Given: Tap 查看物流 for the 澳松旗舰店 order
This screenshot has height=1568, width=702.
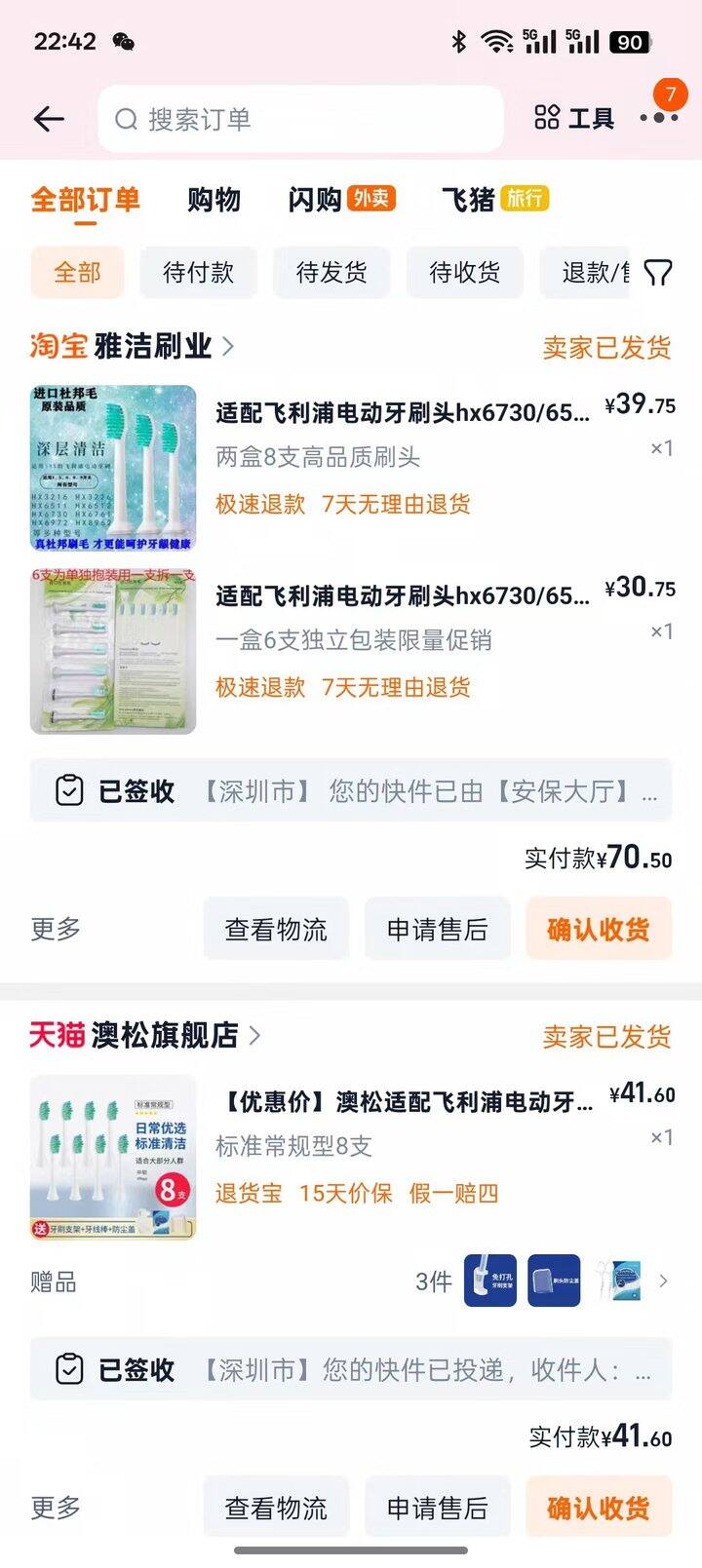Looking at the screenshot, I should (x=276, y=1508).
